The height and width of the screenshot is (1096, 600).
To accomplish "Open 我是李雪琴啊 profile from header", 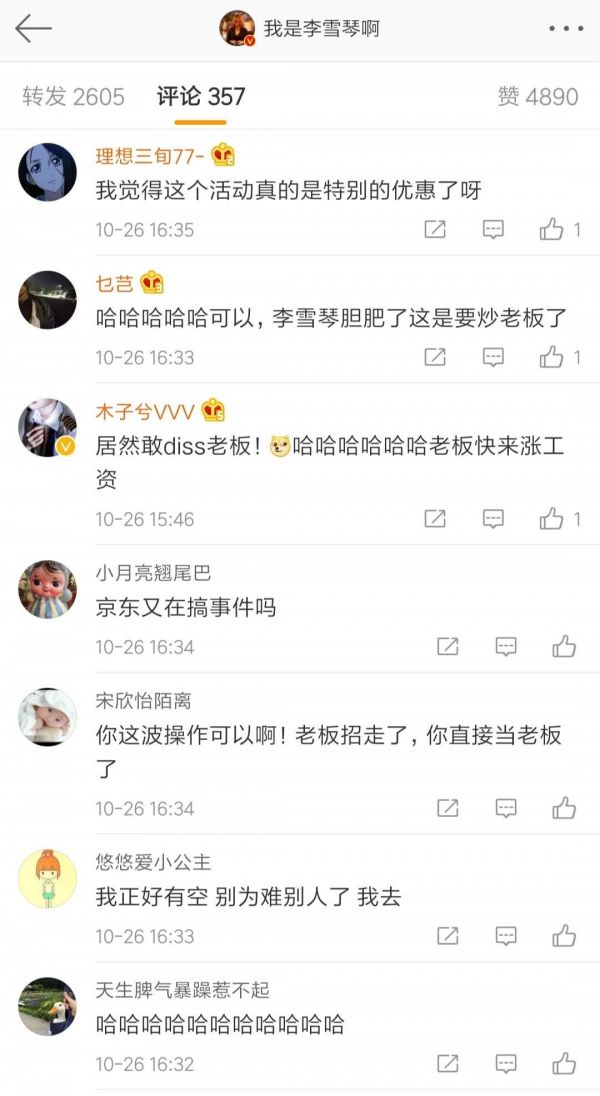I will (x=300, y=29).
